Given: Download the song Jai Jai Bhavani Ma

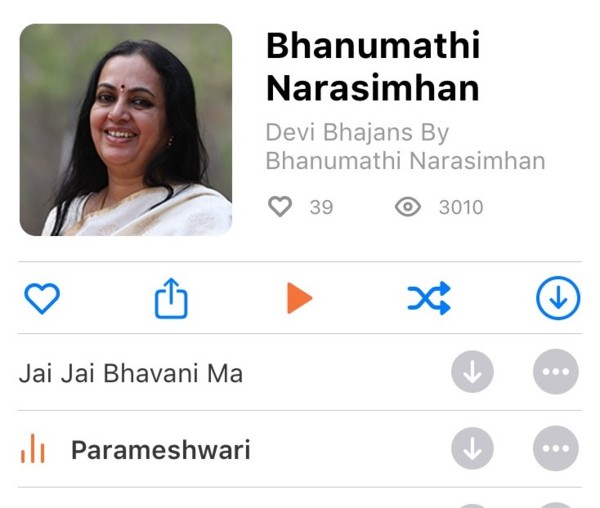Looking at the screenshot, I should 473,373.
